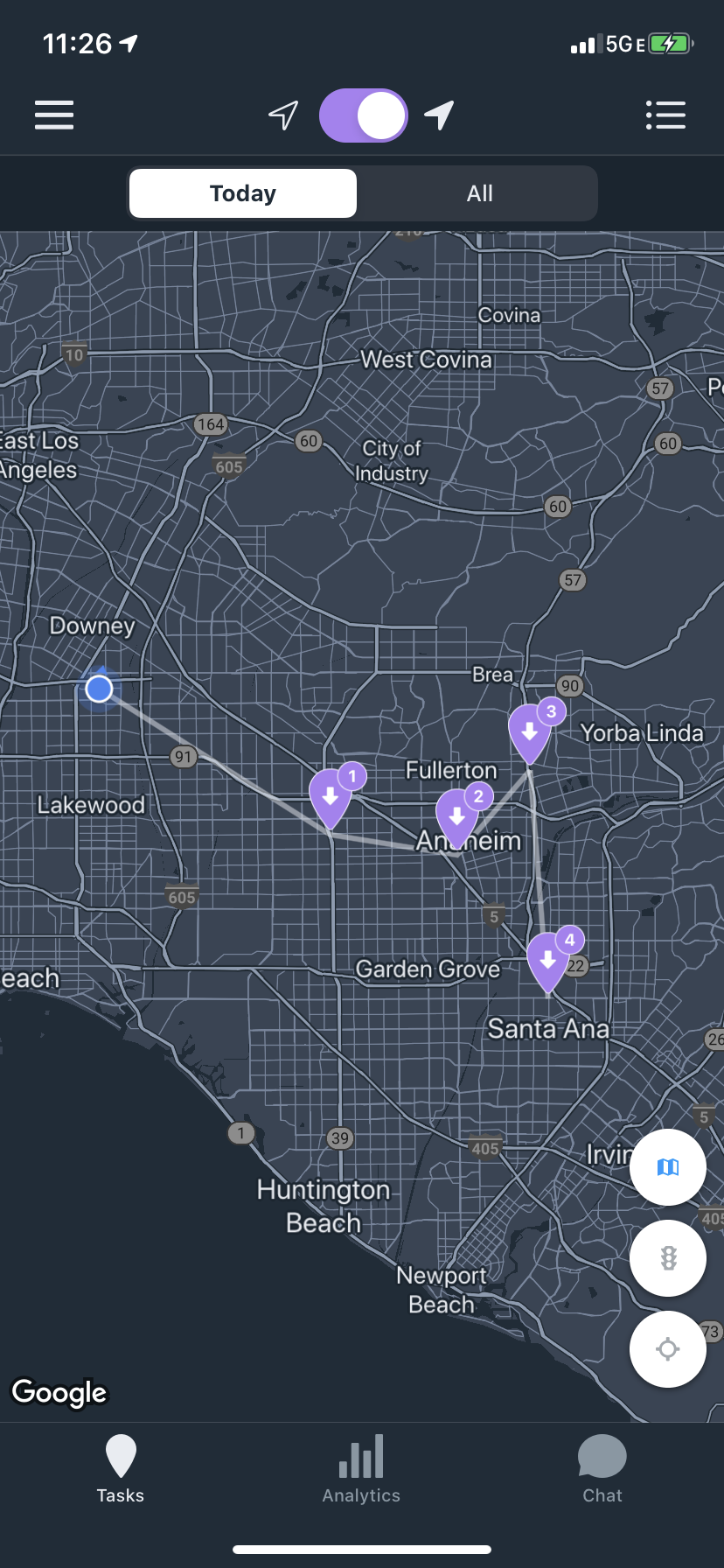The height and width of the screenshot is (1568, 724).
Task: Open the task list view icon
Action: click(x=665, y=115)
